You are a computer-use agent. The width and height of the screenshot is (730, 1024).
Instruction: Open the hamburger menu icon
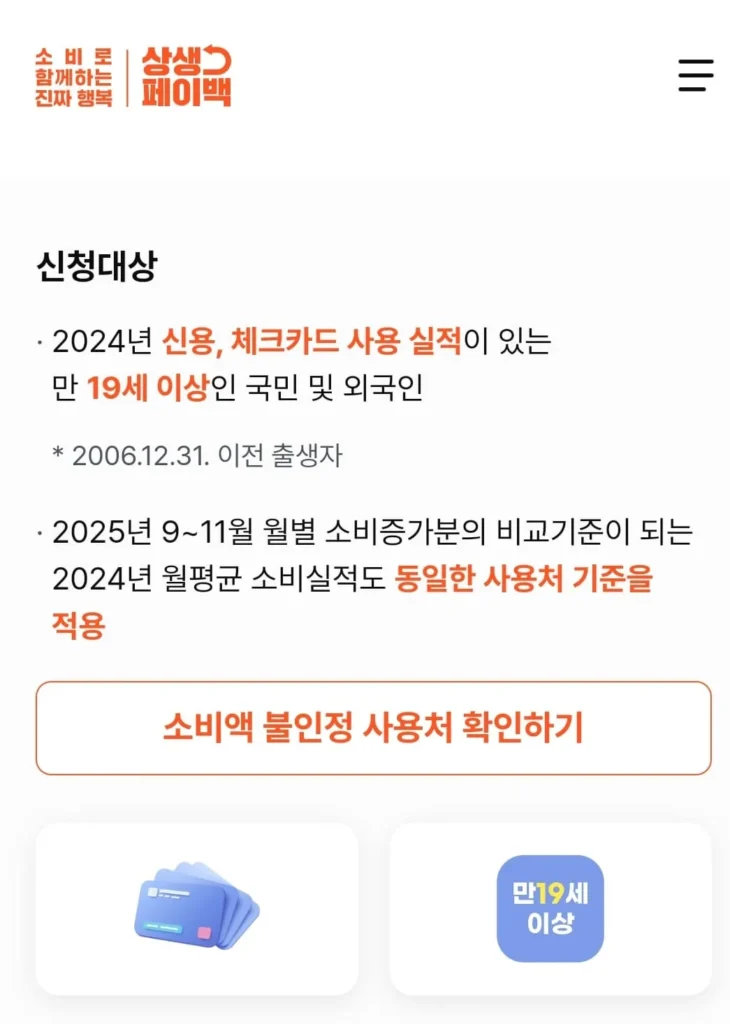click(695, 76)
